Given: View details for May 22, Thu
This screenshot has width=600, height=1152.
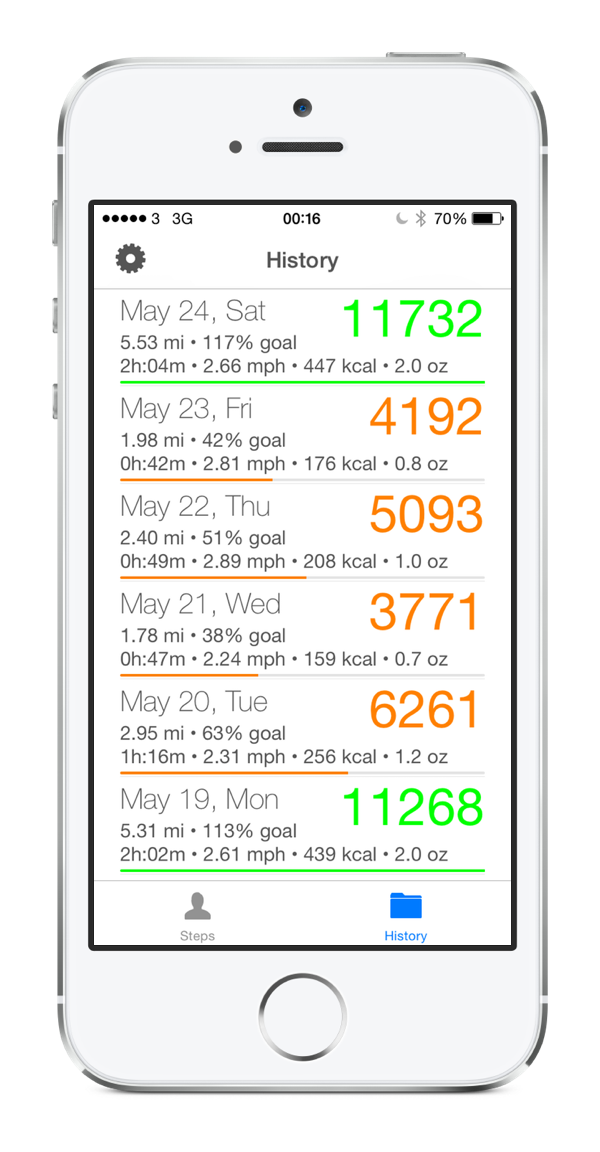Looking at the screenshot, I should tap(303, 533).
